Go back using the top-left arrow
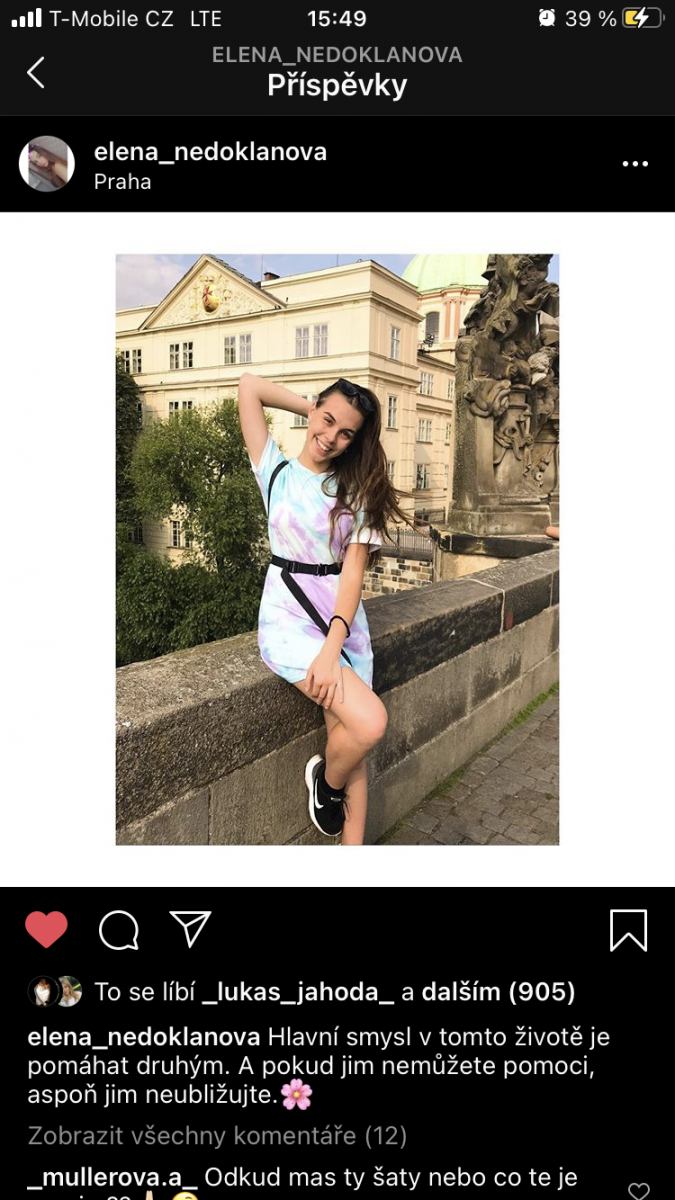The image size is (675, 1200). point(36,72)
